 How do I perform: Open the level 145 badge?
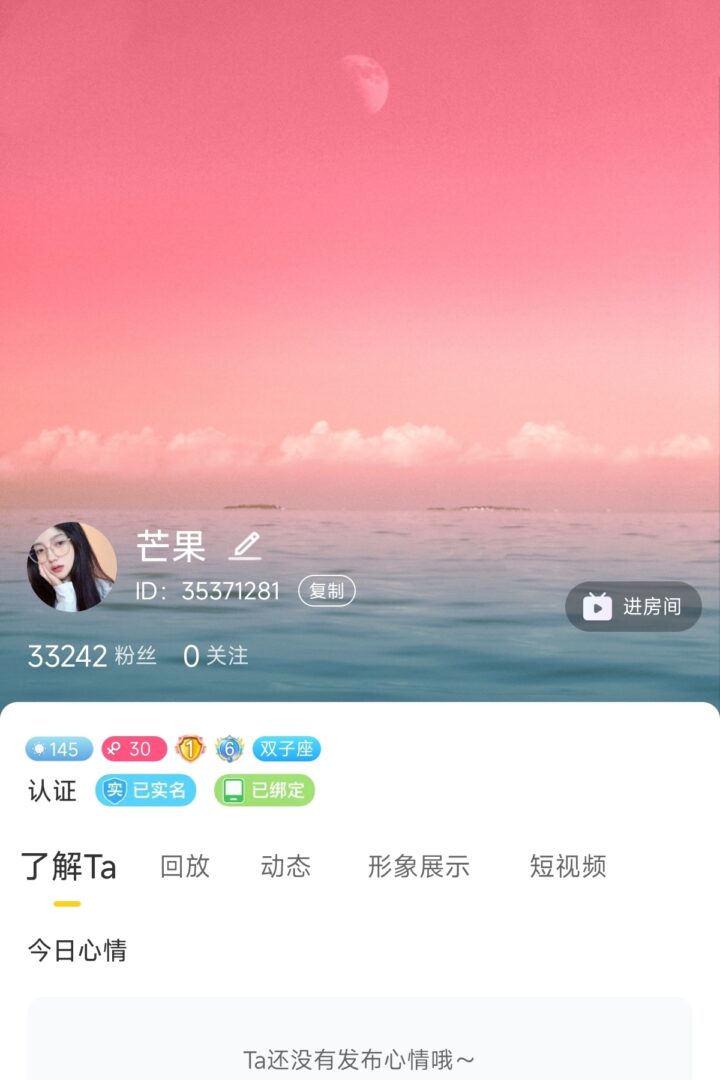click(59, 749)
